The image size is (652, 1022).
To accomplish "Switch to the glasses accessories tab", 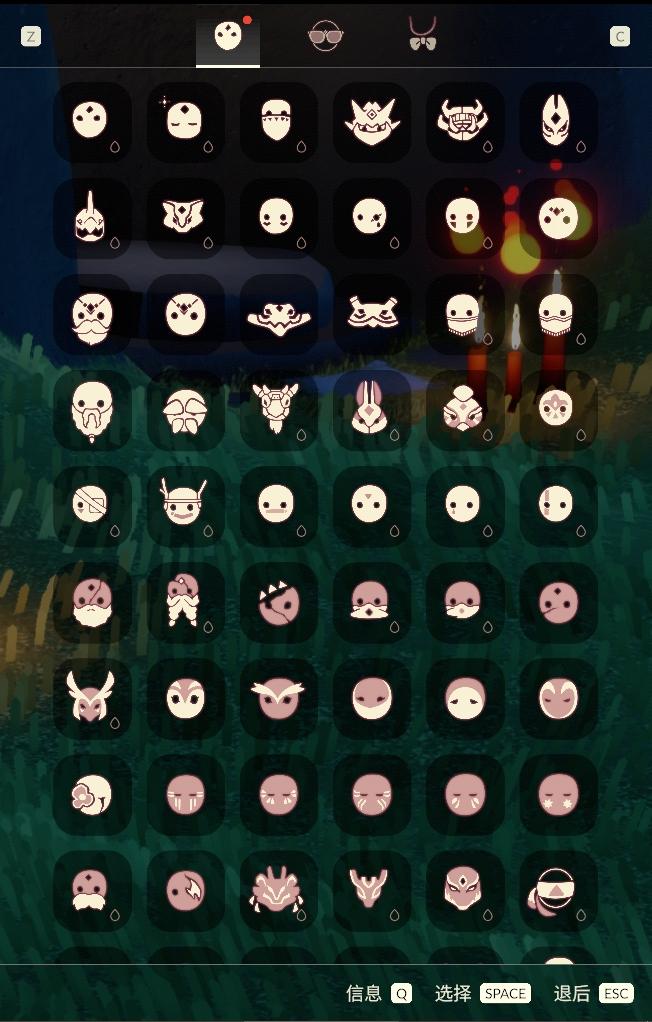I will point(325,37).
